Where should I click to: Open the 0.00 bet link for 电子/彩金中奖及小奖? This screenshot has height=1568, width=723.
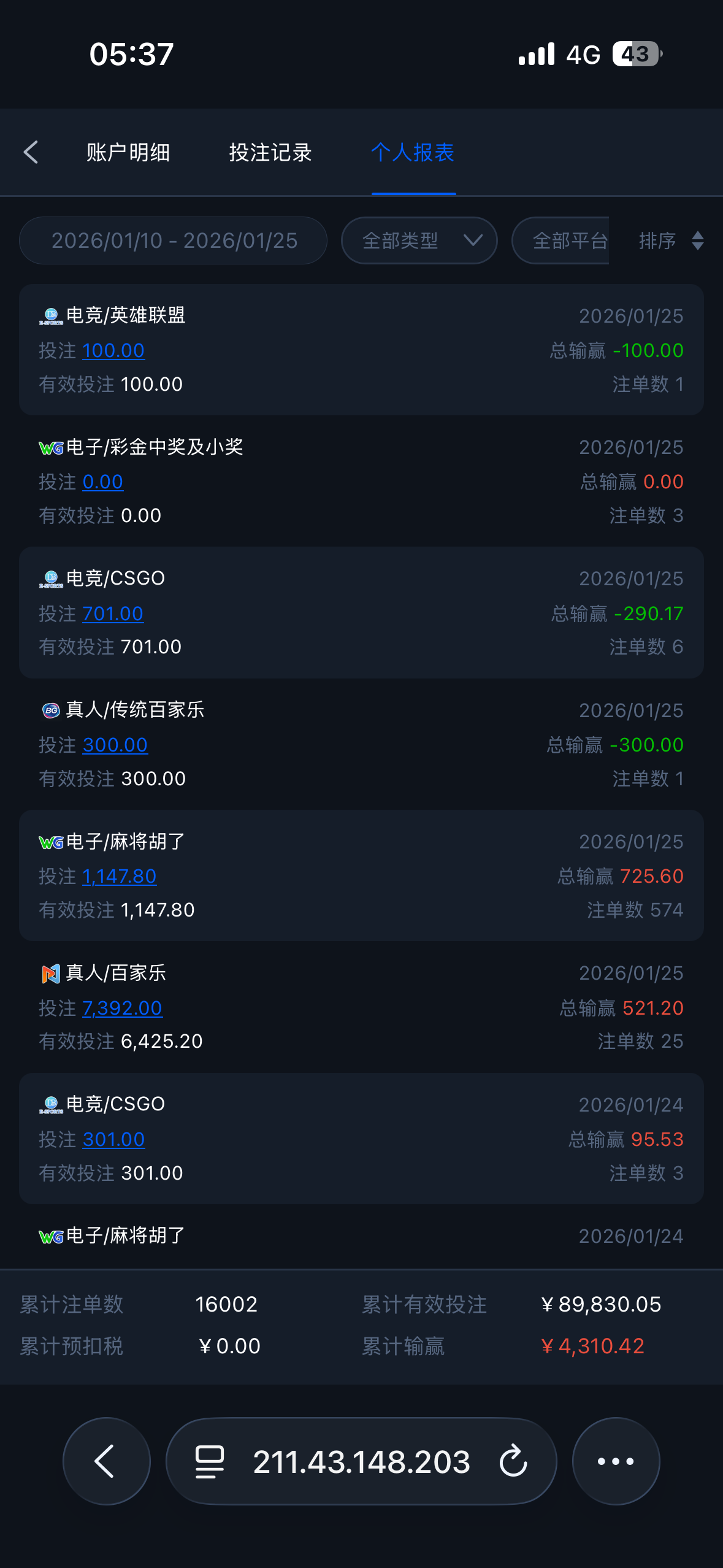click(102, 482)
